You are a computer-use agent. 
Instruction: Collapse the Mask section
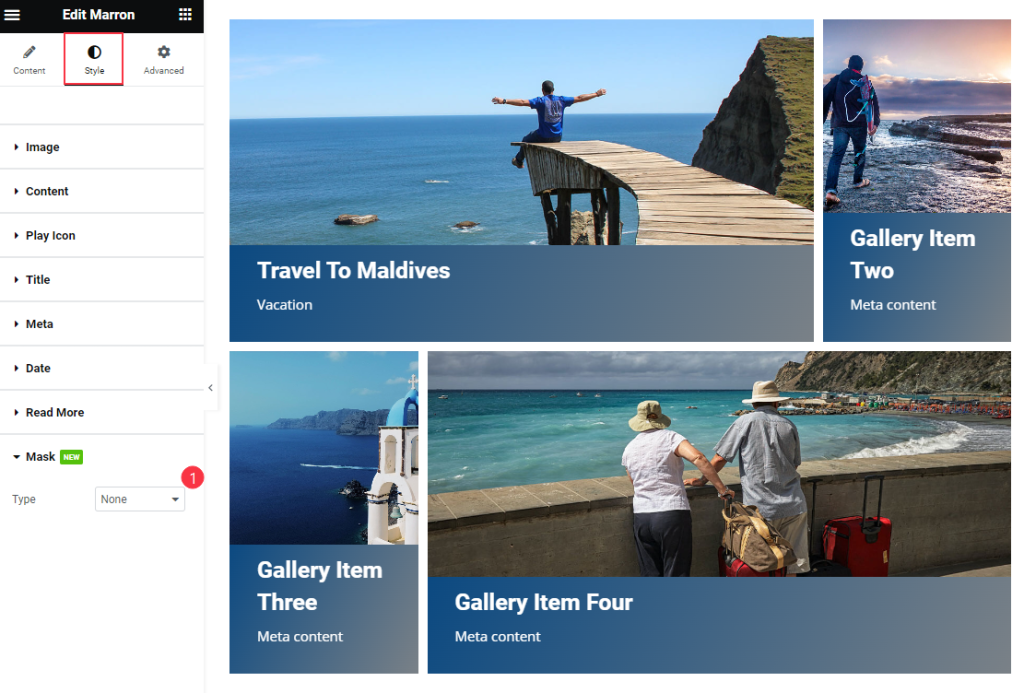click(40, 456)
